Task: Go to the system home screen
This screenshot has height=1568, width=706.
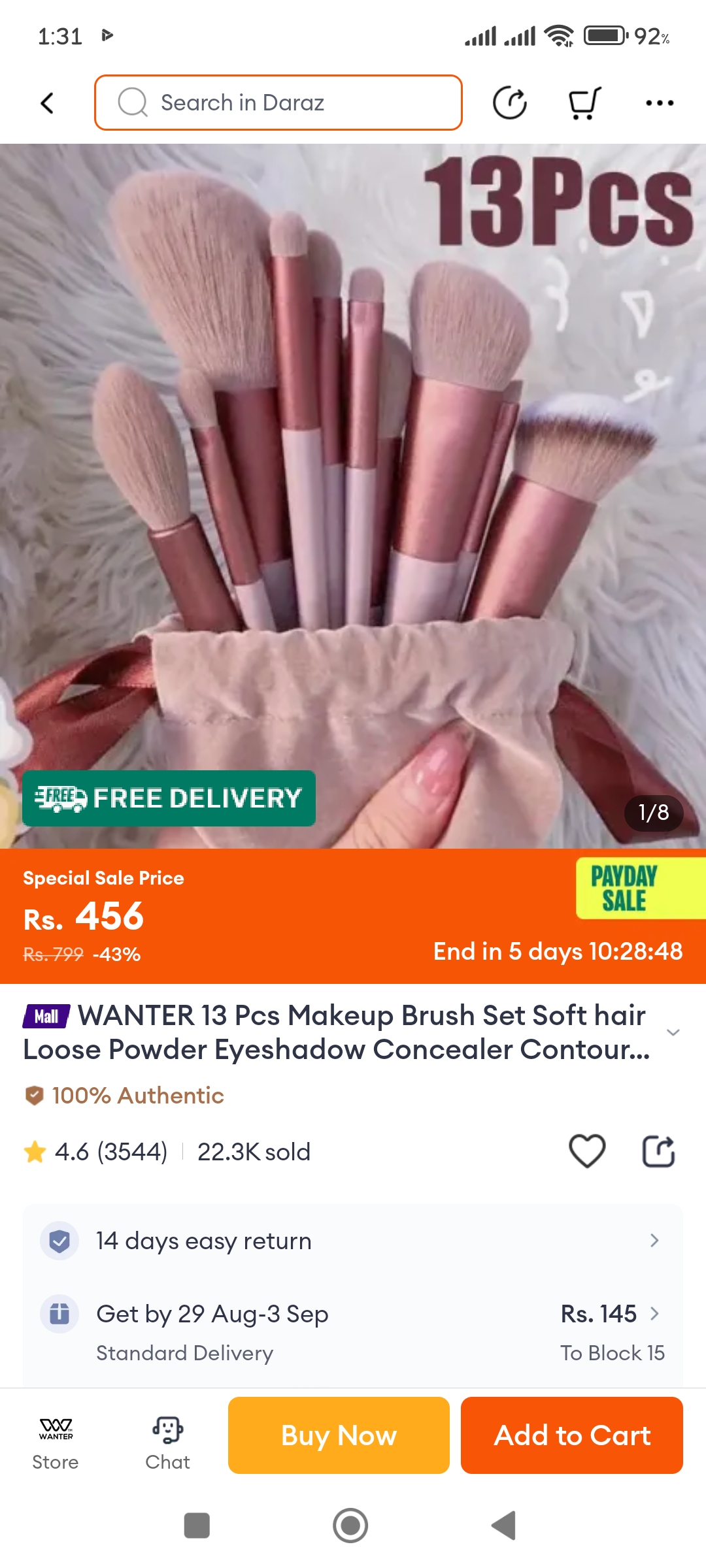Action: click(350, 1526)
